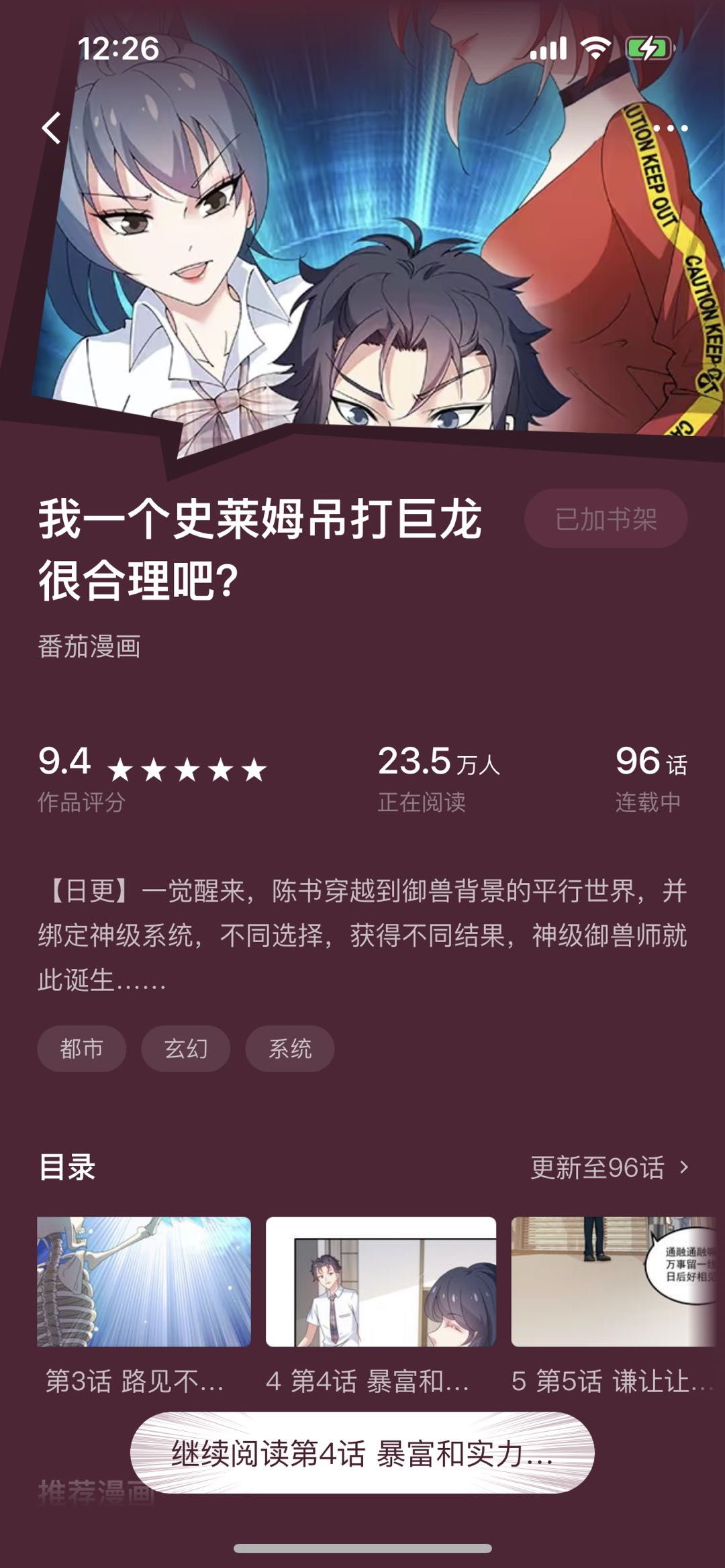Image resolution: width=725 pixels, height=1568 pixels.
Task: Expand the comic synopsis text
Action: click(x=362, y=935)
